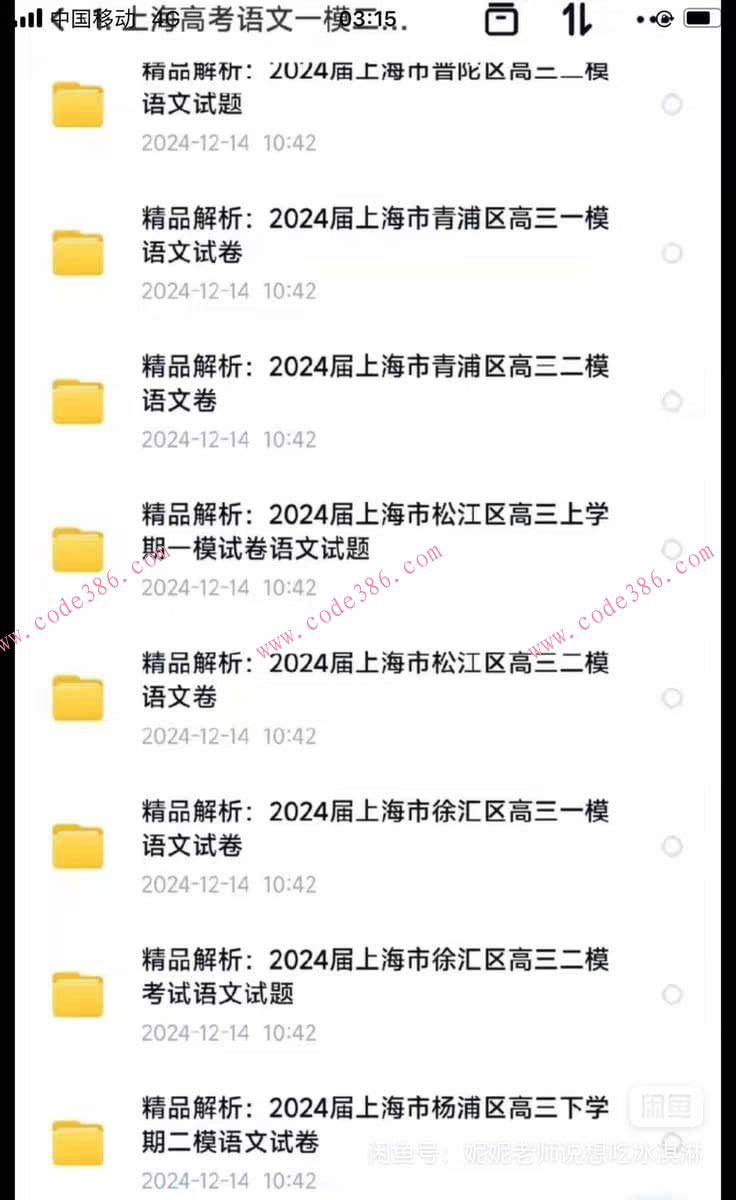Check the circle beside 青浦区一模语文试卷

[x=672, y=253]
